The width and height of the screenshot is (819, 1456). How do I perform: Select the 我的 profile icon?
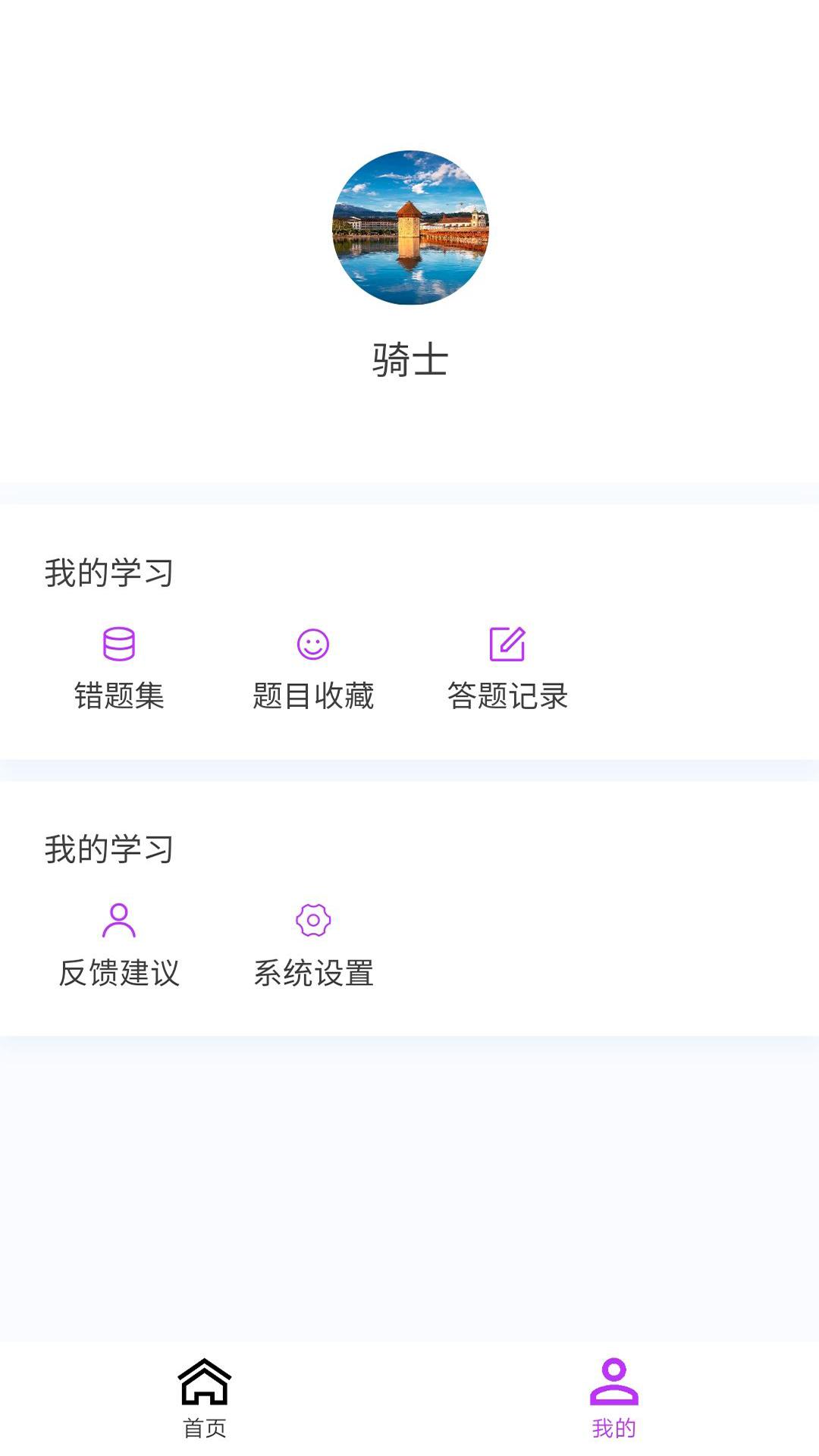[x=614, y=1399]
